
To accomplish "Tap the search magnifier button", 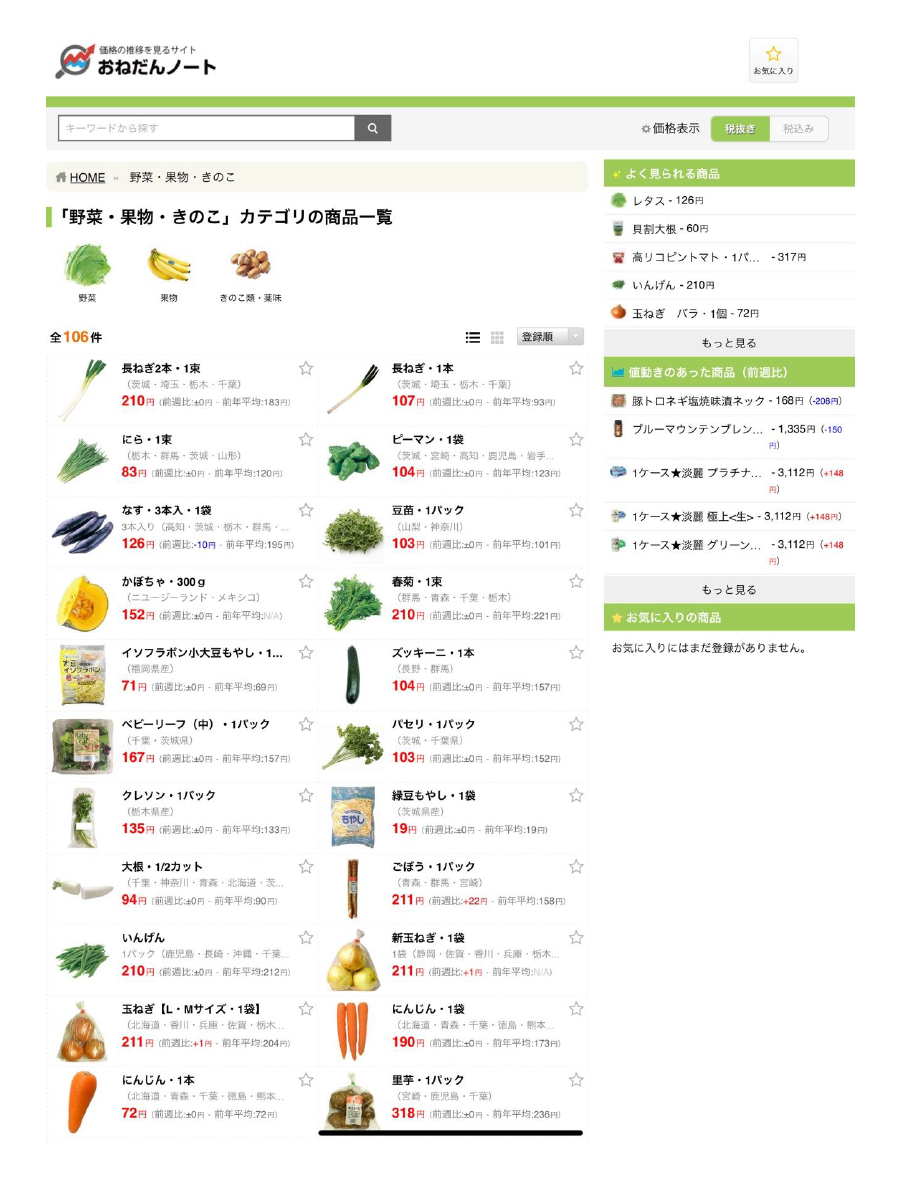I will pyautogui.click(x=373, y=128).
